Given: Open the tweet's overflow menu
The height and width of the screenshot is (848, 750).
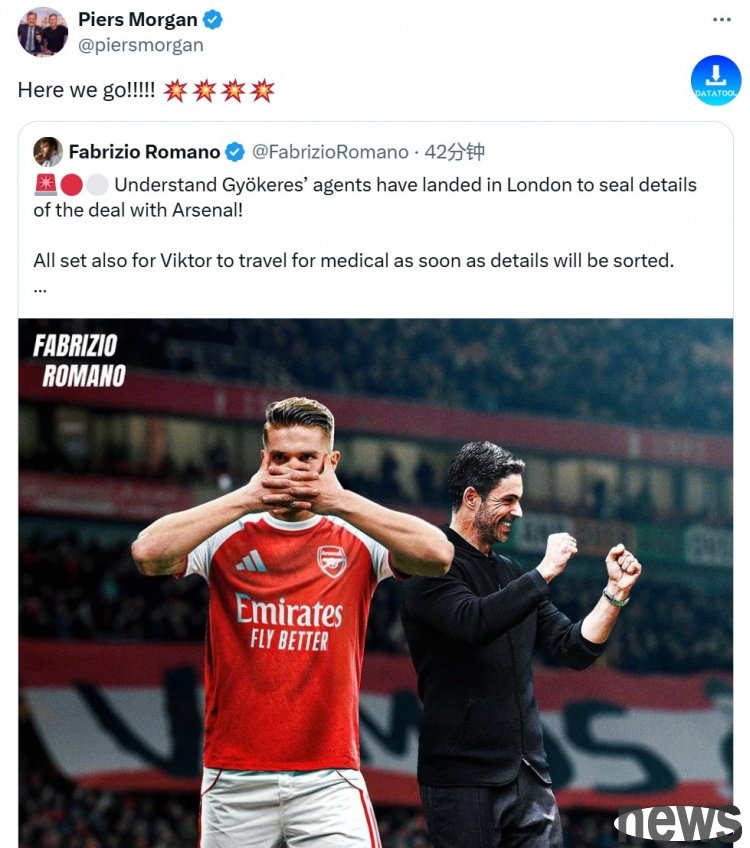Looking at the screenshot, I should click(x=721, y=19).
